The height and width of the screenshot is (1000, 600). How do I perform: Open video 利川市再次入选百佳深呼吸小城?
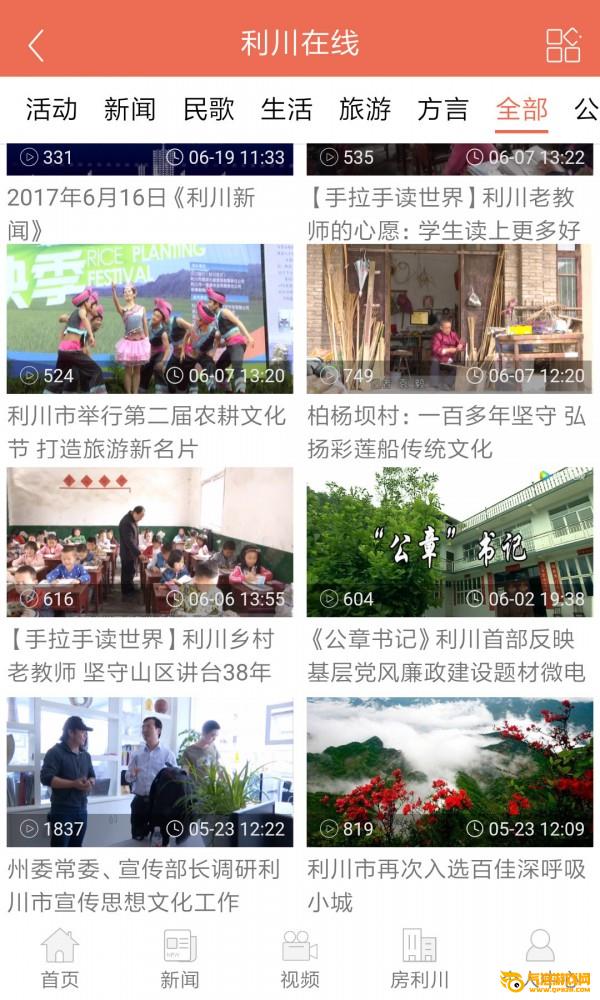click(x=450, y=806)
